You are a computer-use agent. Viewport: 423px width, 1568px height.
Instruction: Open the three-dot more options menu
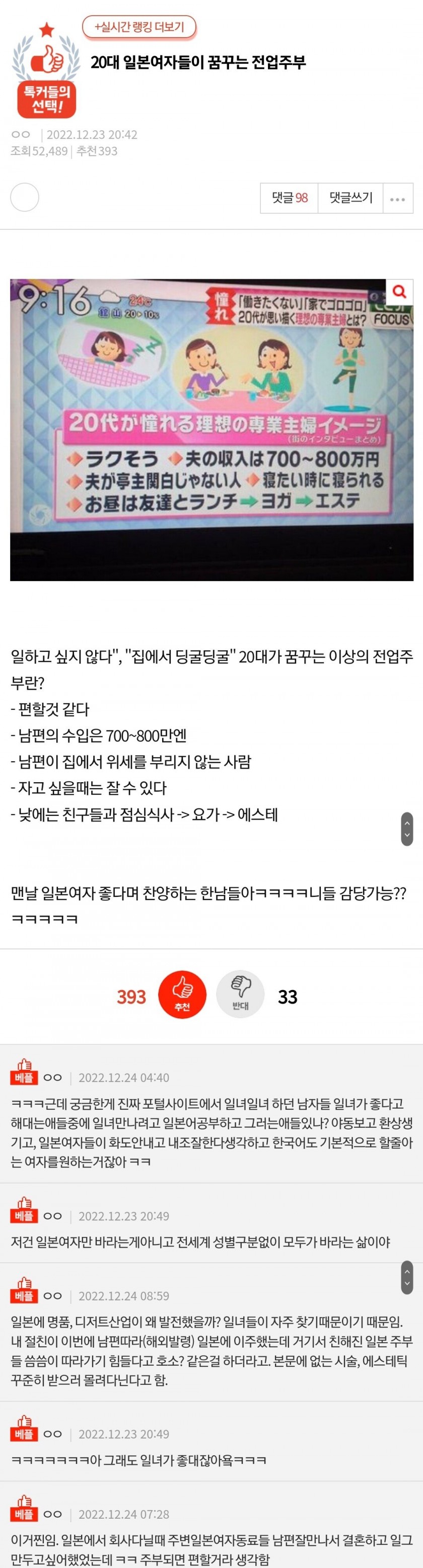pos(397,198)
